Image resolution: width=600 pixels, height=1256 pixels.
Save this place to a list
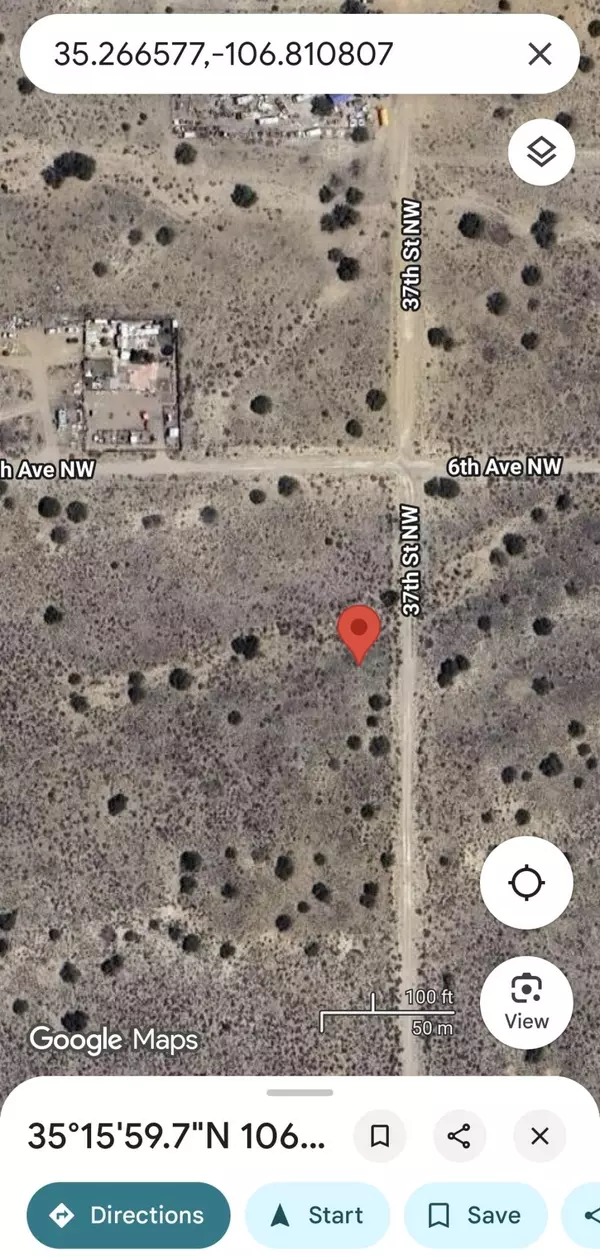[x=475, y=1215]
